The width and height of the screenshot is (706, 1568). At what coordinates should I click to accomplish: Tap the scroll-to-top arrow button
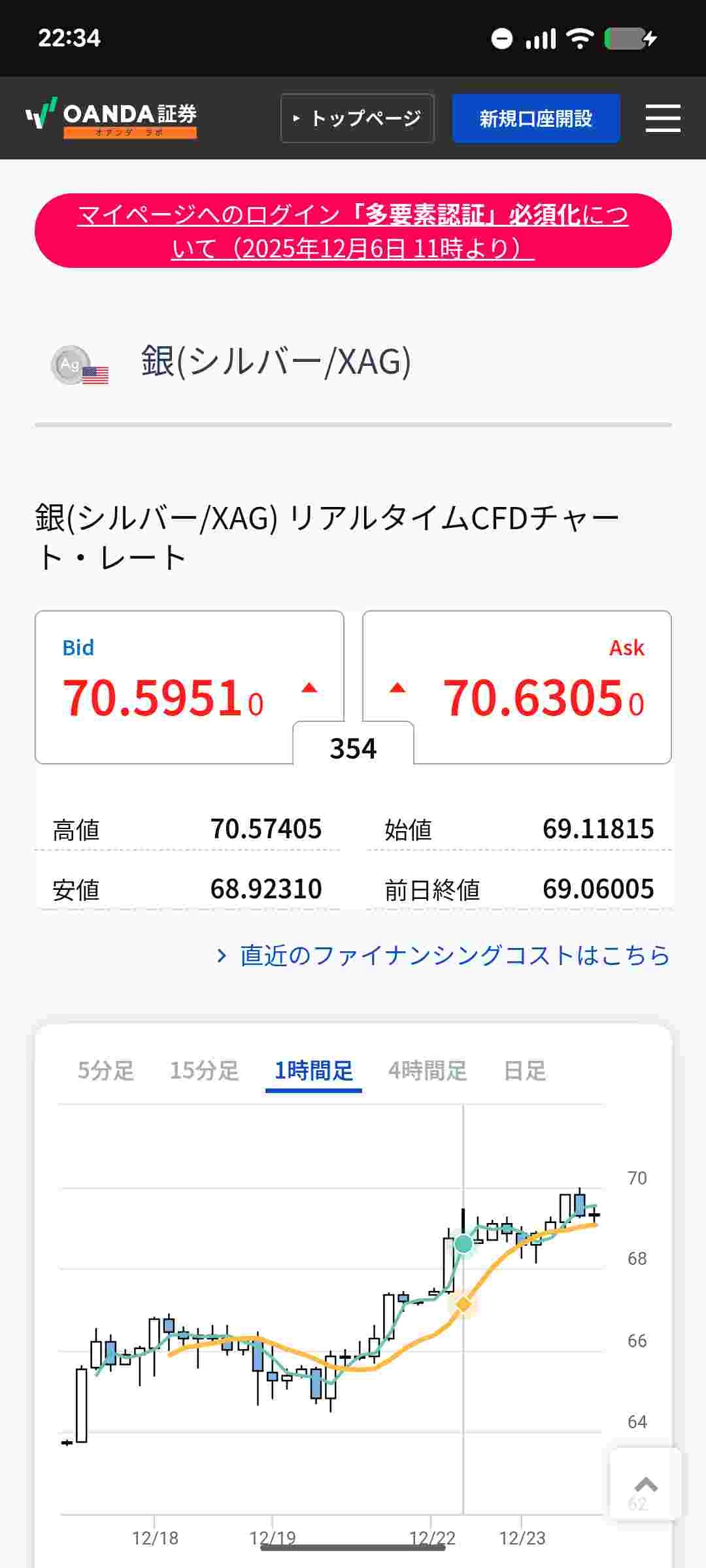point(646,1484)
